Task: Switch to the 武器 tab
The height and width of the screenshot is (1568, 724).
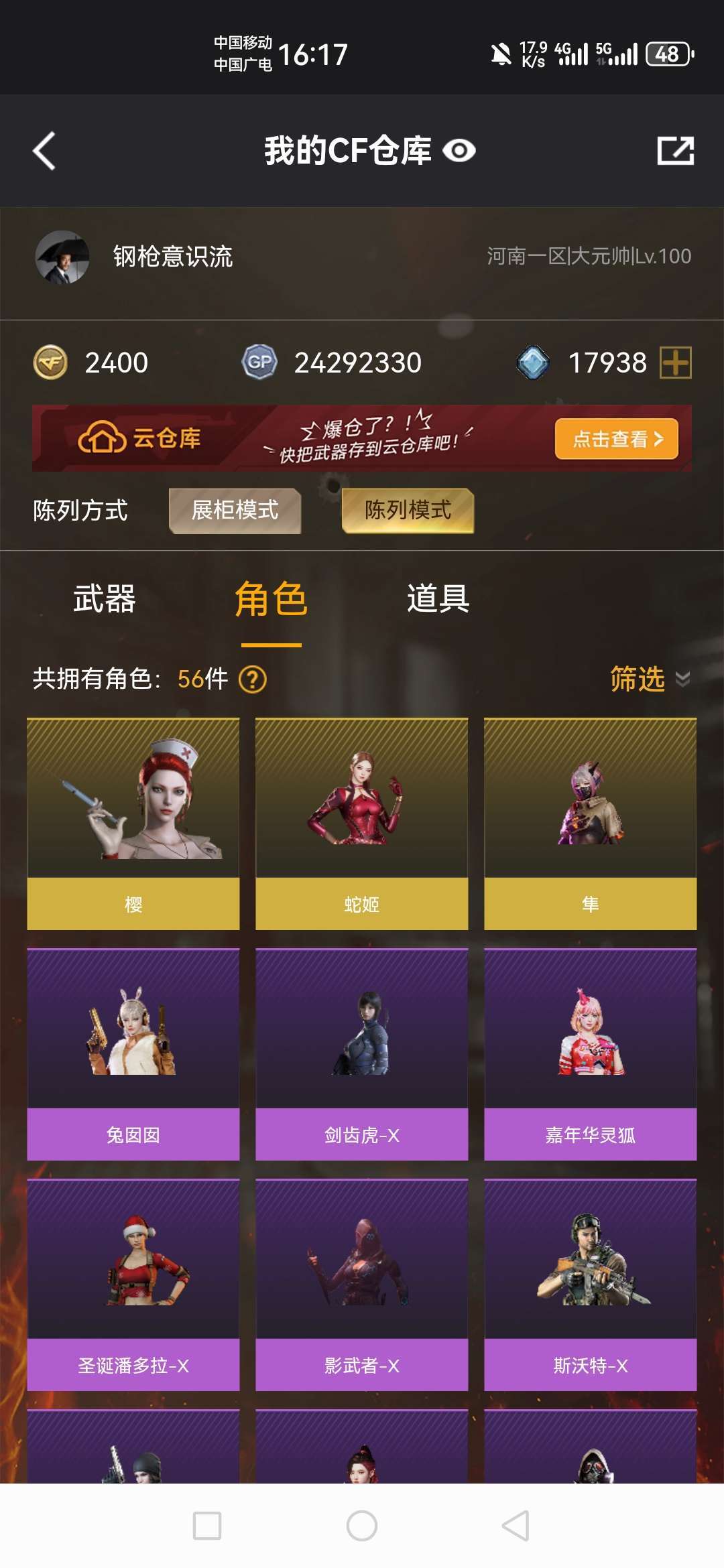Action: [x=105, y=598]
